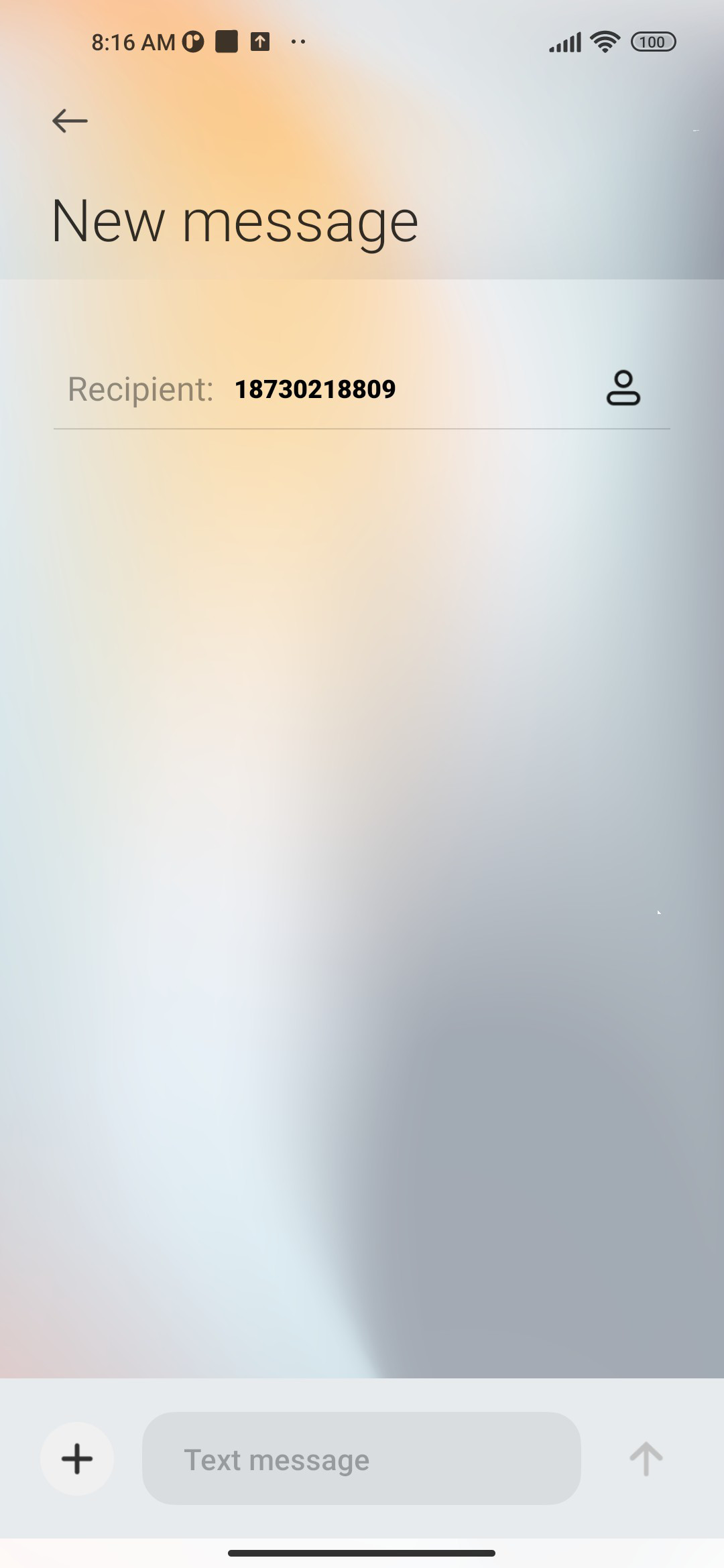724x1568 pixels.
Task: Send the message with the up arrow
Action: [646, 1459]
